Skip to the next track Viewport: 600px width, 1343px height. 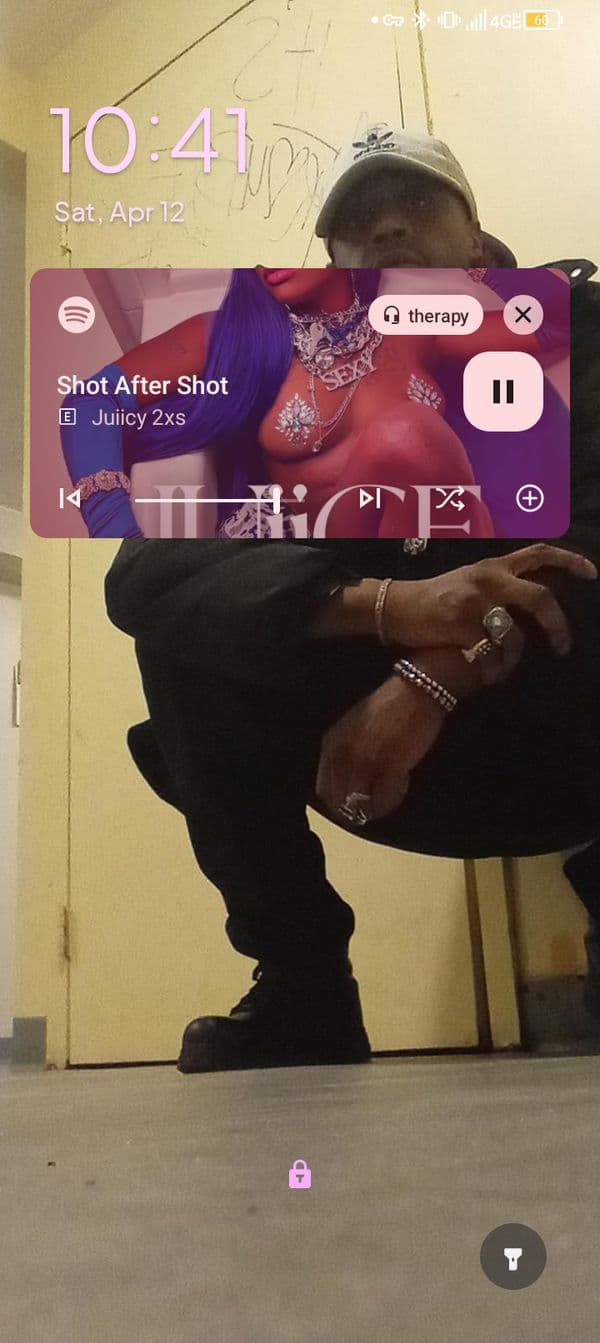click(370, 498)
